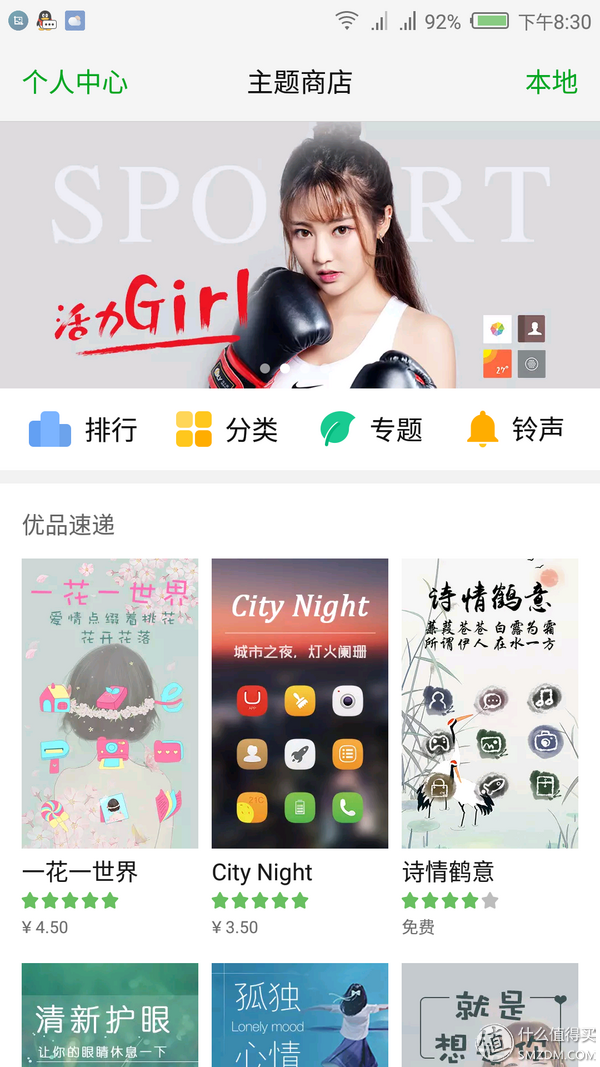Open the 清新护眼 theme card
Image resolution: width=600 pixels, height=1067 pixels.
click(x=110, y=1015)
